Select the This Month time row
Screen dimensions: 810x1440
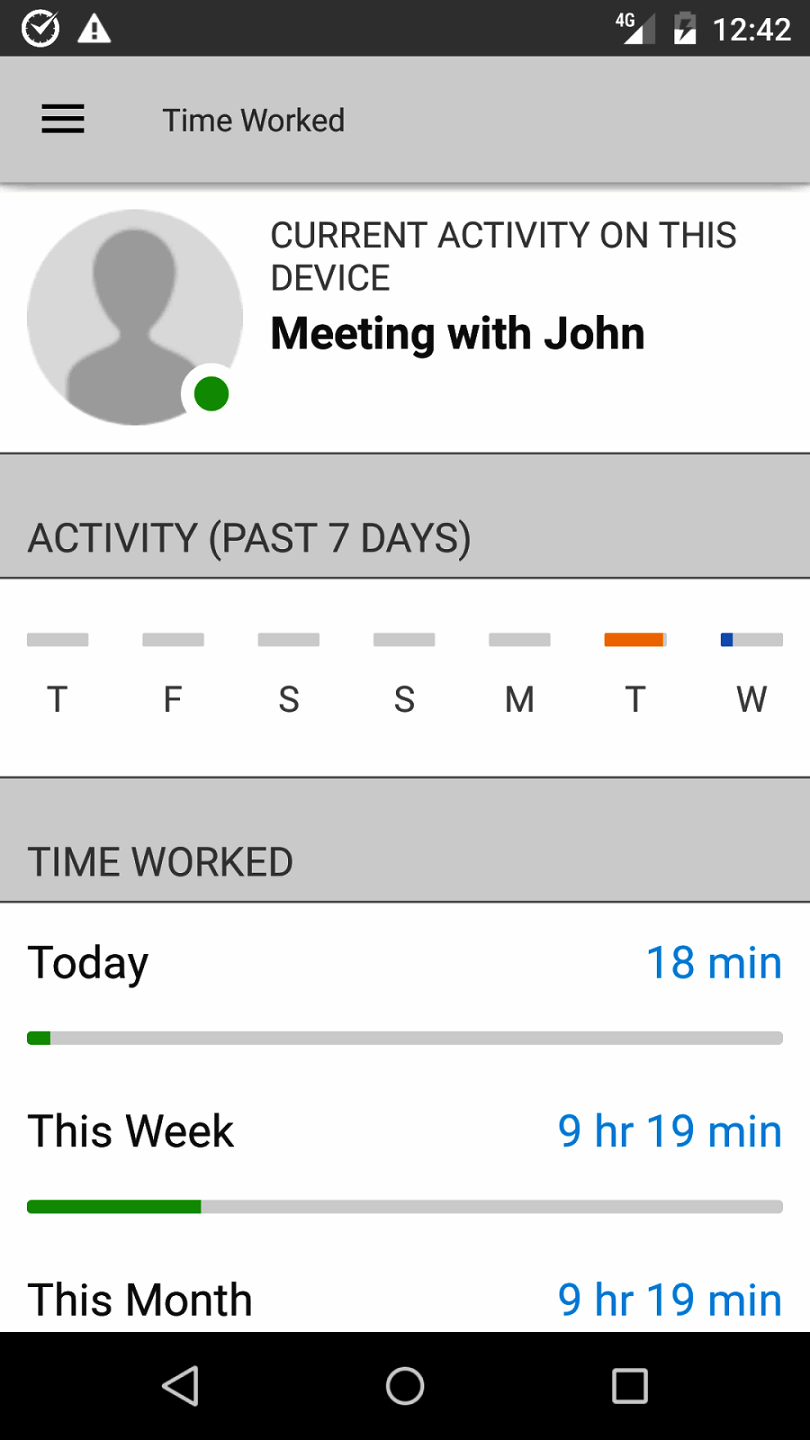point(404,1299)
